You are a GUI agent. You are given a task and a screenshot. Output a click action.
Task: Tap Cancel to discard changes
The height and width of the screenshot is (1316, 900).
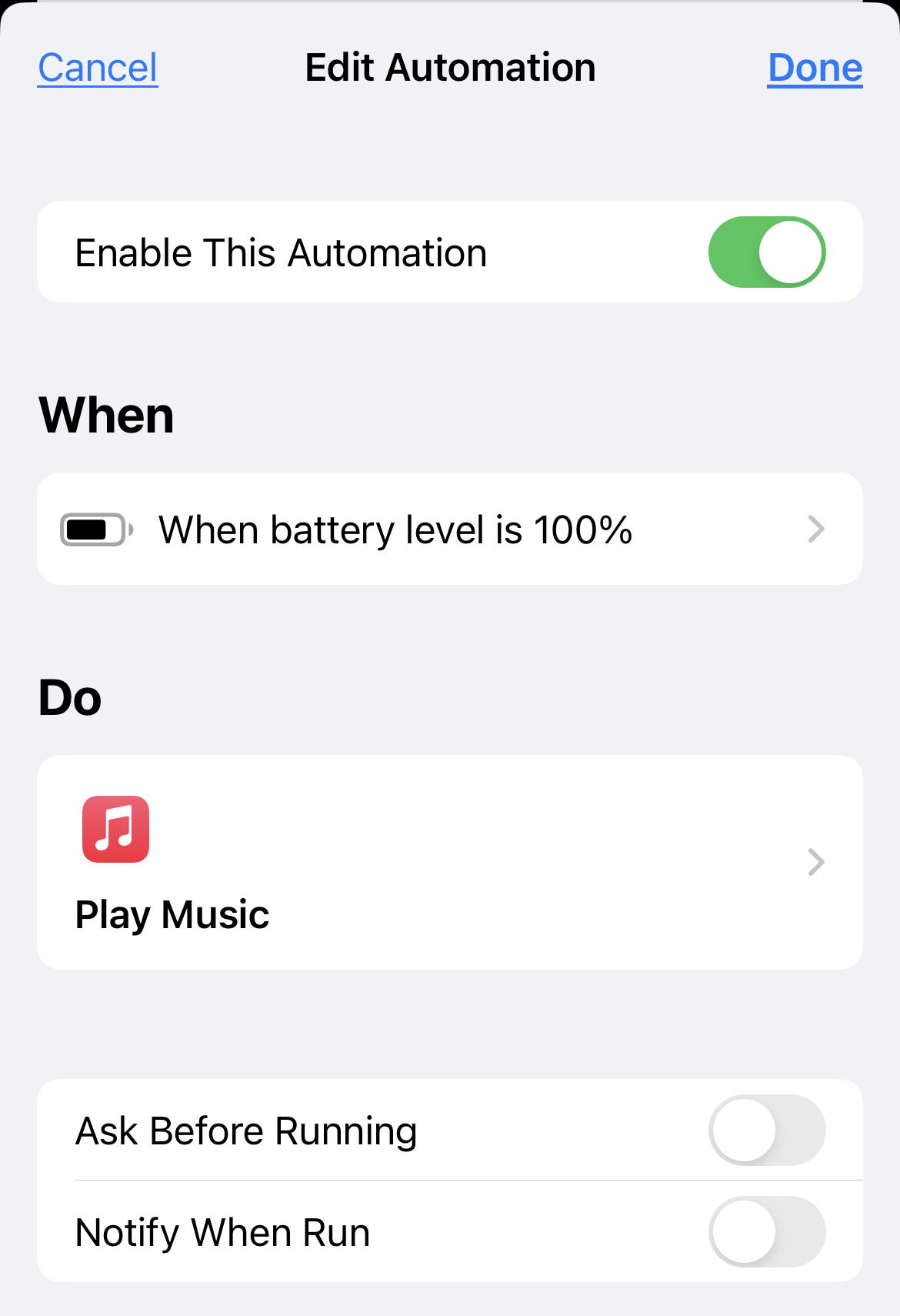tap(97, 67)
